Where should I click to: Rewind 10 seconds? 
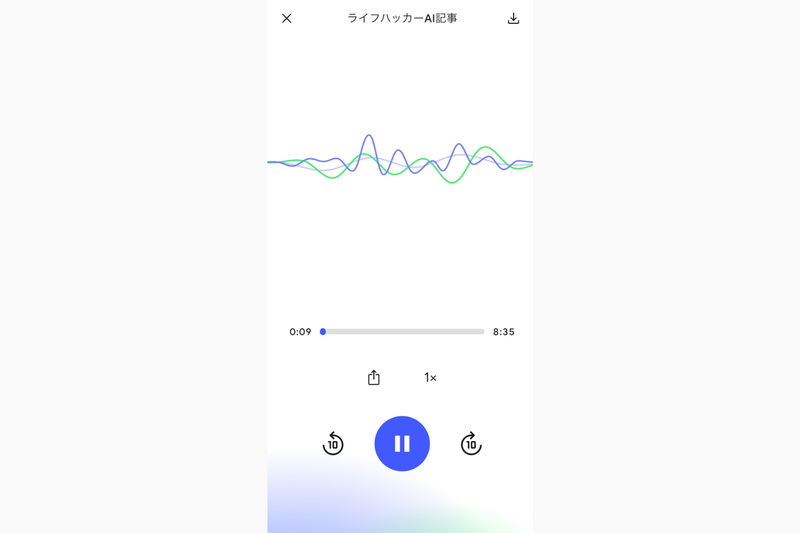point(333,444)
